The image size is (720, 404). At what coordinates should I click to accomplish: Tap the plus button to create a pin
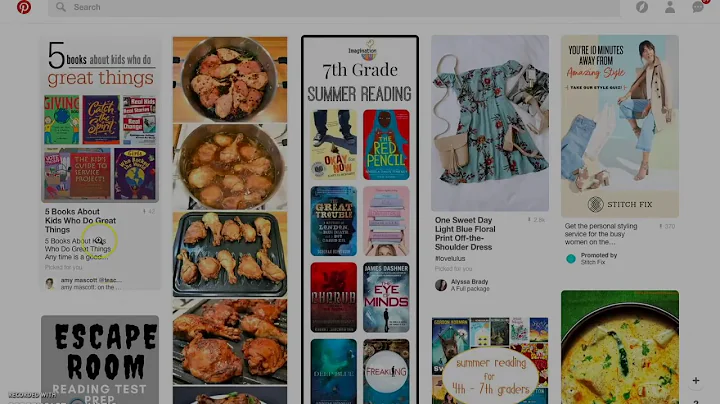[697, 380]
